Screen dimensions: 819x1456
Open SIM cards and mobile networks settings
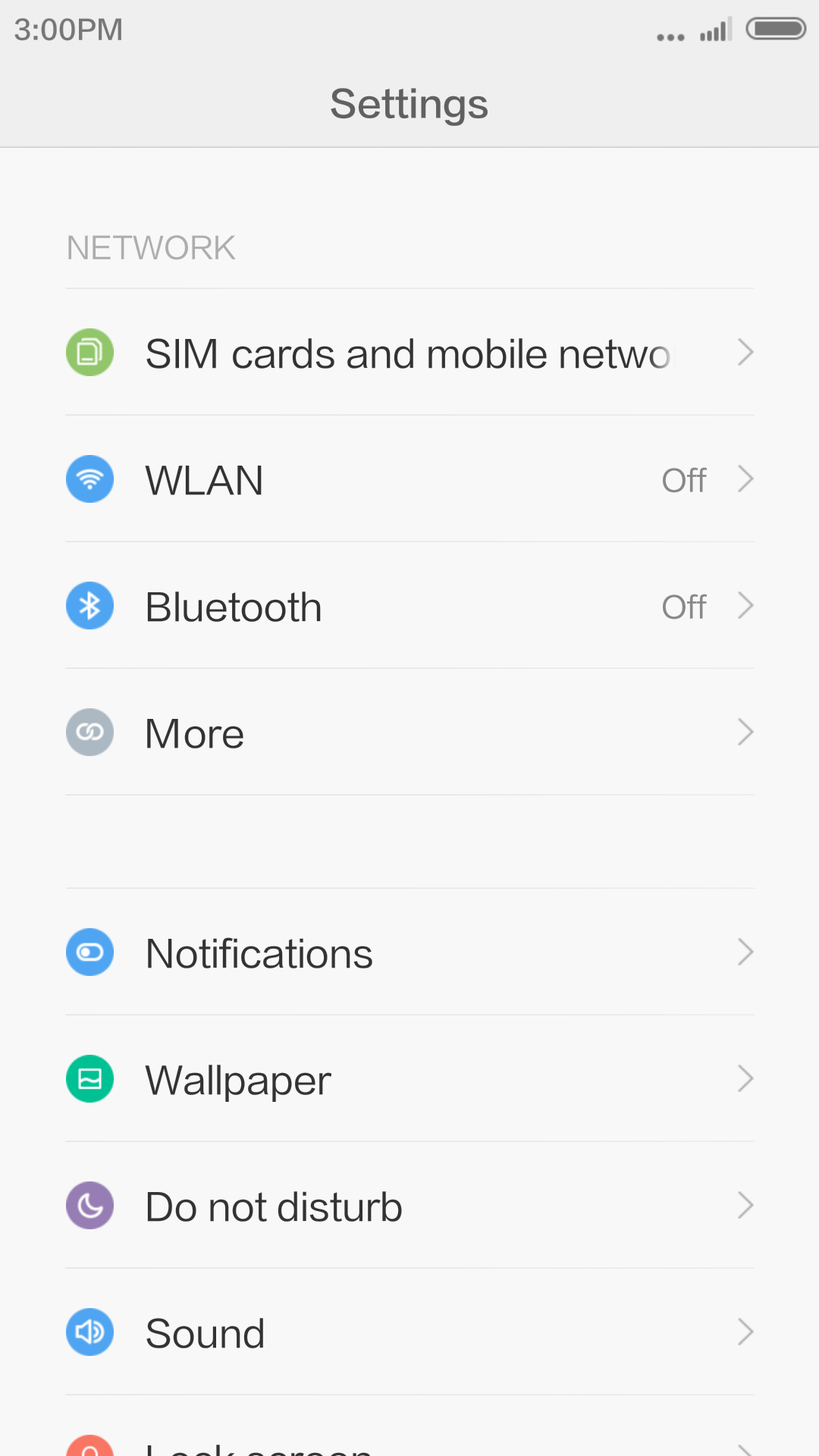(409, 353)
